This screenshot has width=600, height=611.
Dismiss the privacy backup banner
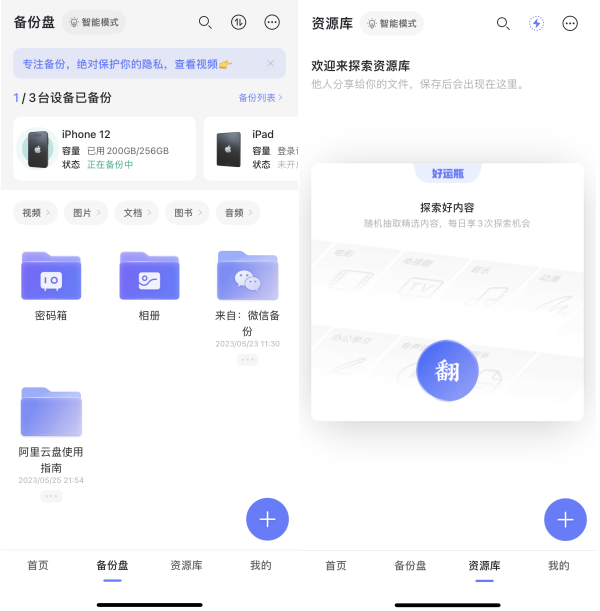[270, 63]
